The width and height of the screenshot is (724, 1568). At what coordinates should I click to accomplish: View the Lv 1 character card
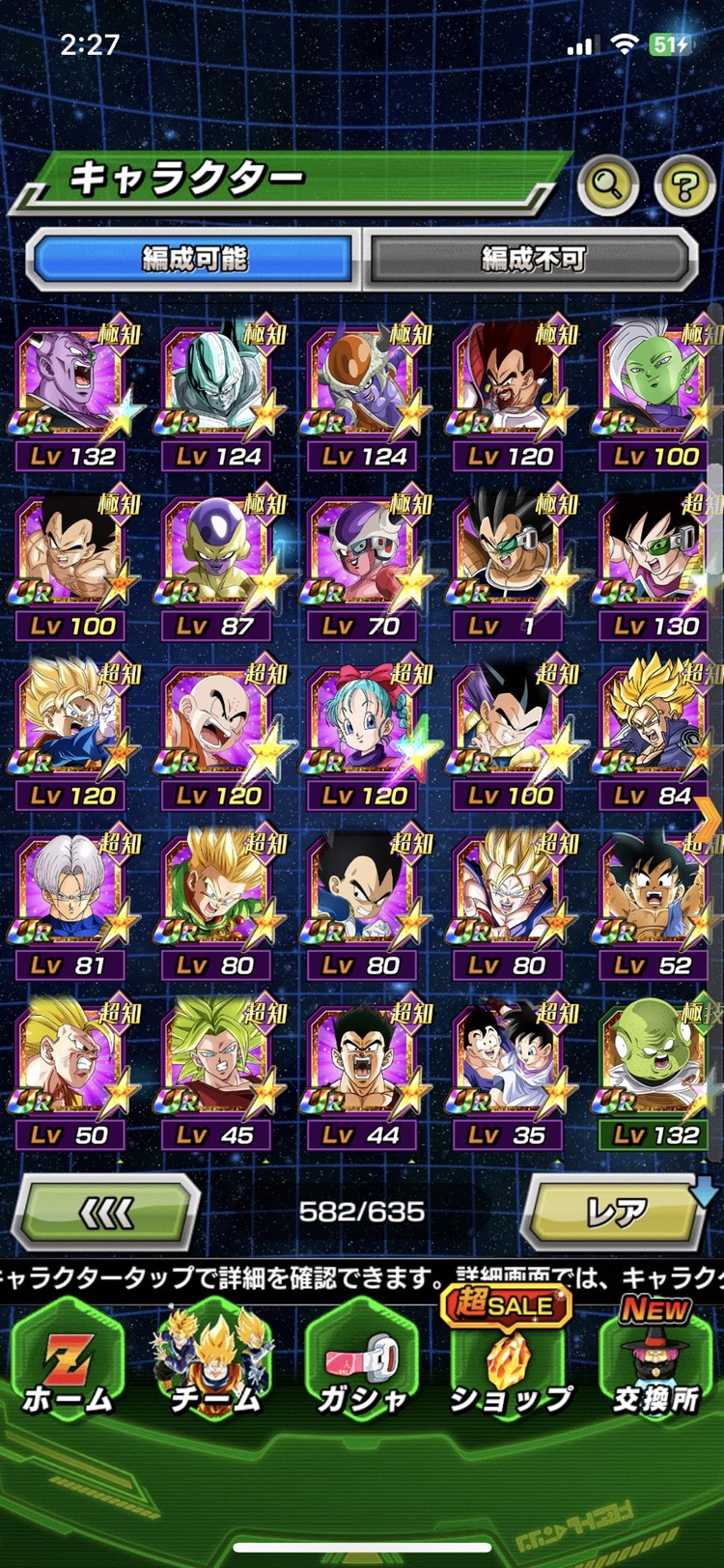(x=509, y=557)
